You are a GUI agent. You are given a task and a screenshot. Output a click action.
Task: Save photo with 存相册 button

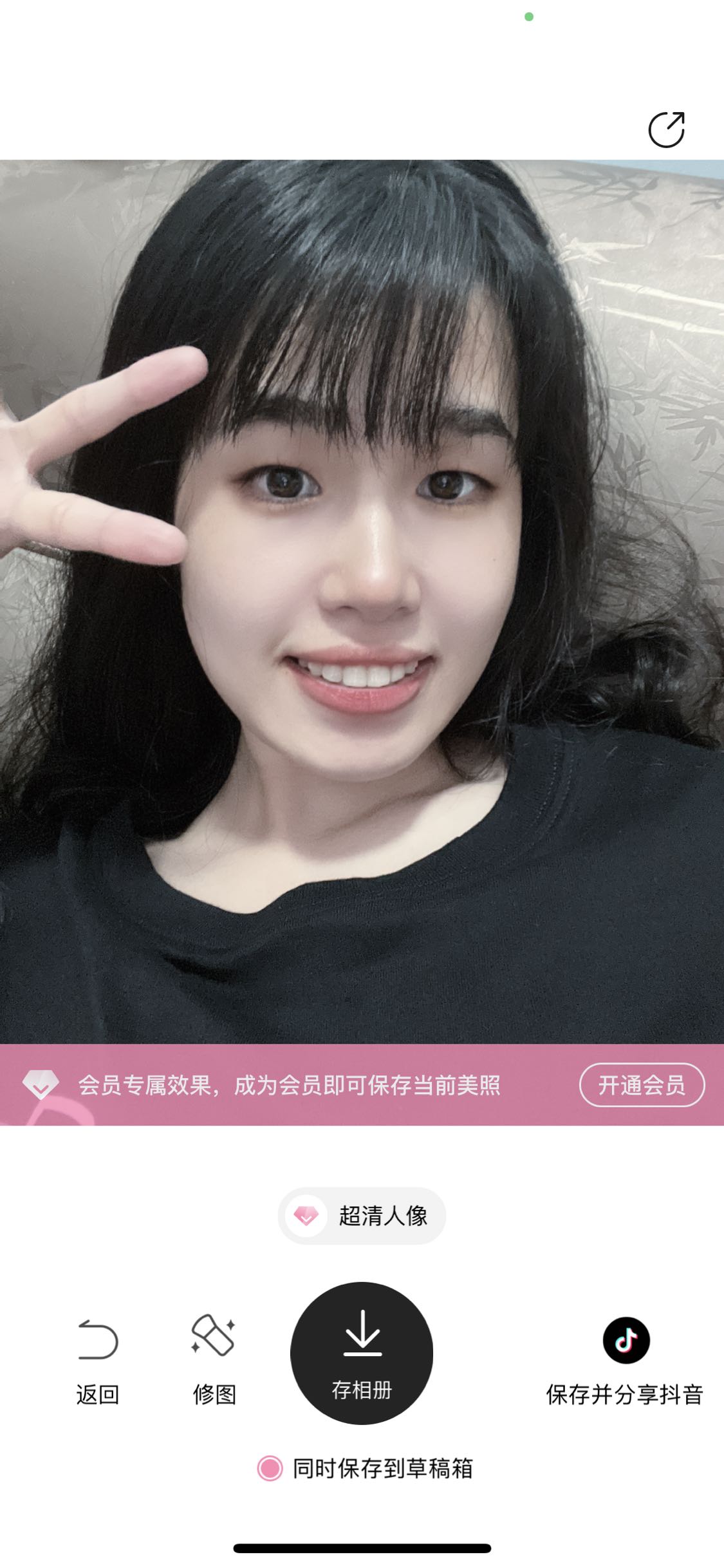[x=362, y=1353]
